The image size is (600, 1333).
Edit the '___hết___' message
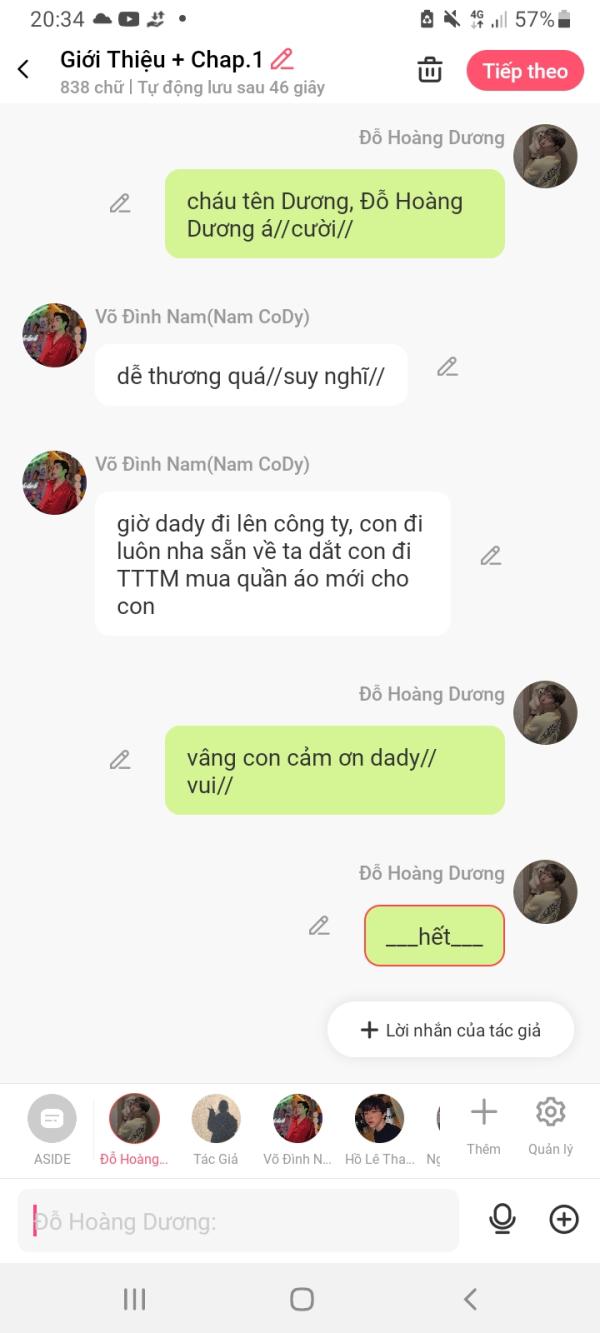pos(319,926)
